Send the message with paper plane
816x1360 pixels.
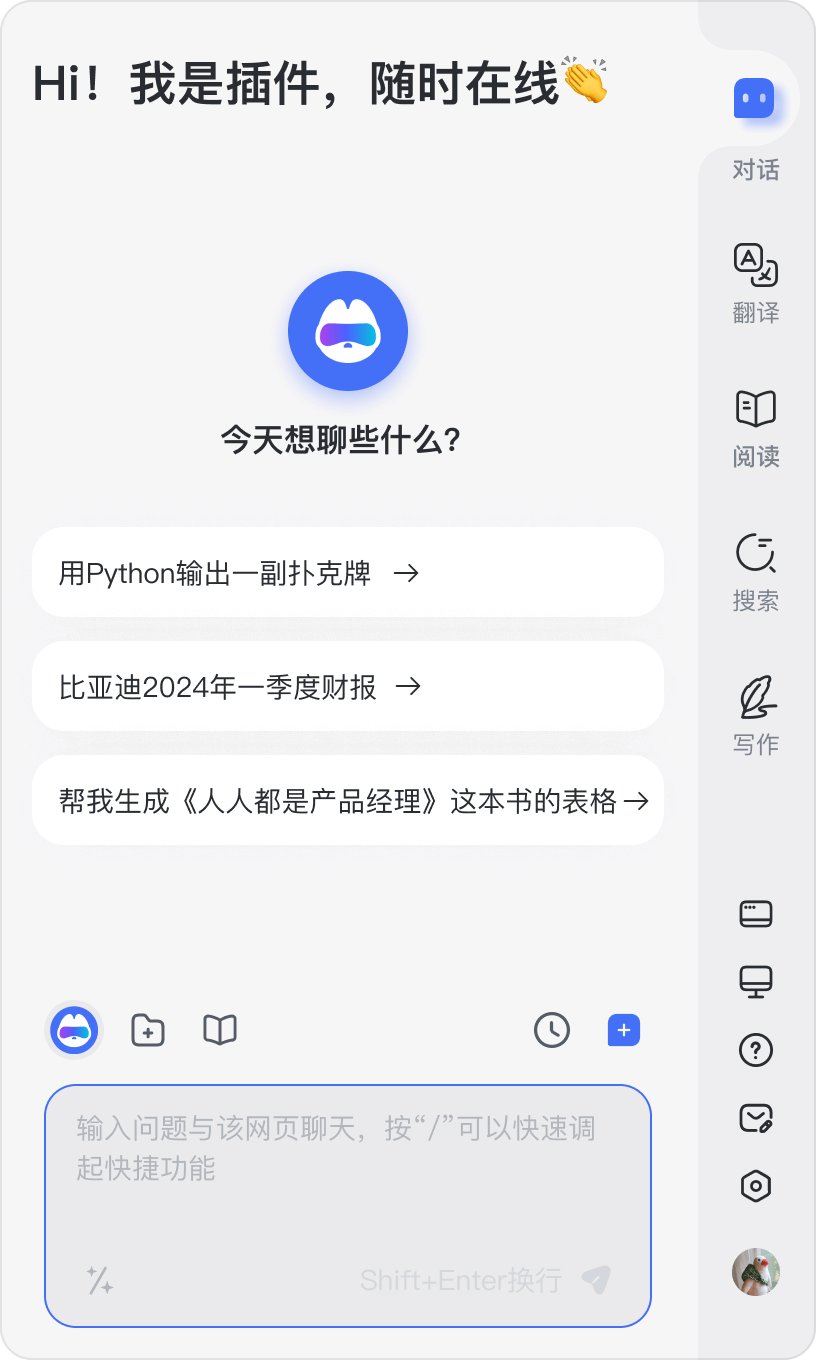pos(596,1280)
